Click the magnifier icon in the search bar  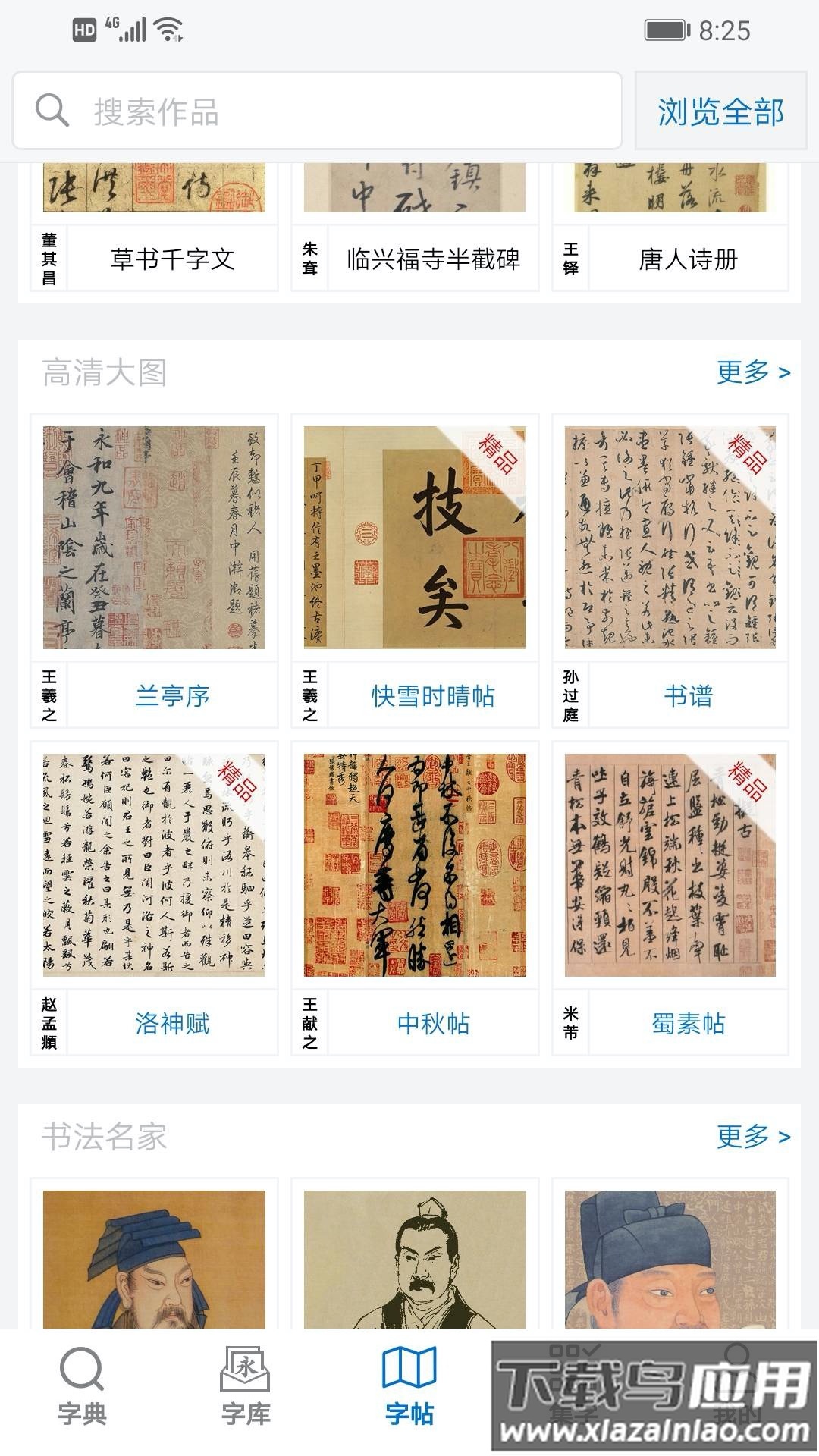point(50,111)
